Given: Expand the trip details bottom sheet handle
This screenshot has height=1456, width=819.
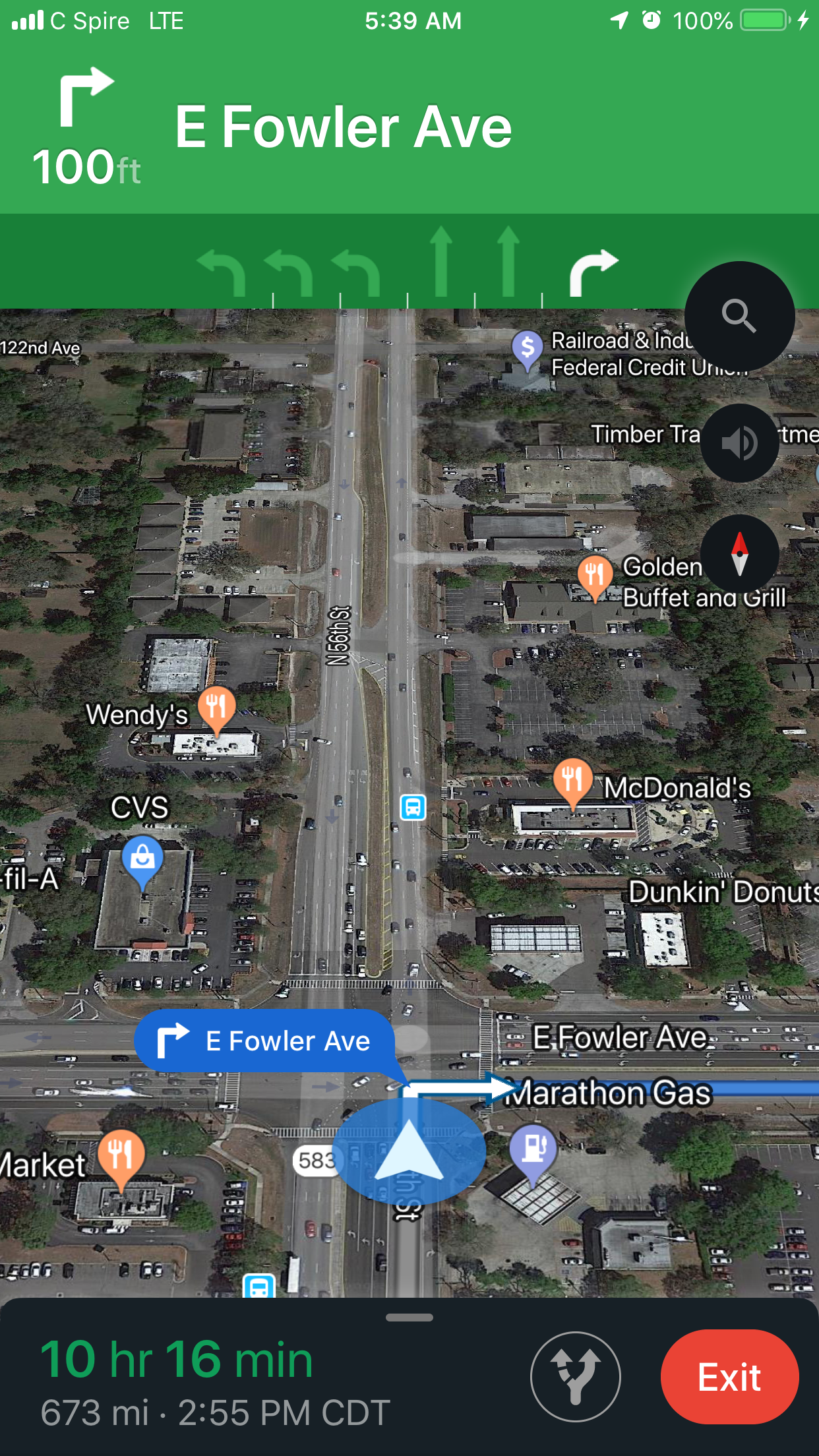Looking at the screenshot, I should [409, 1318].
